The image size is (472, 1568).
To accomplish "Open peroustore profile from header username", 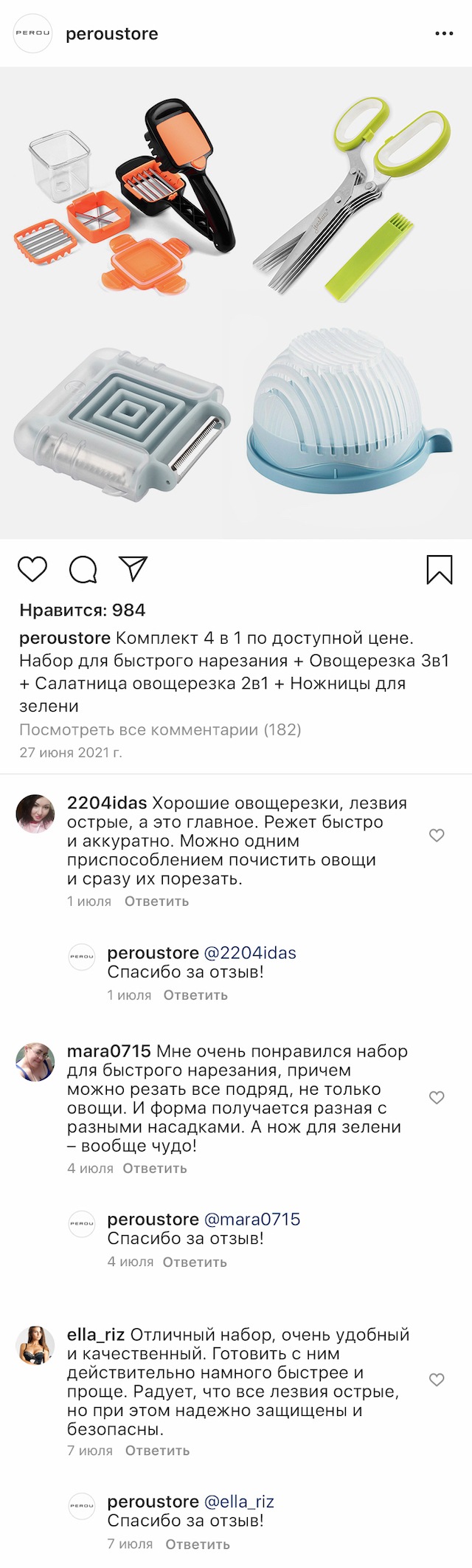I will (112, 34).
